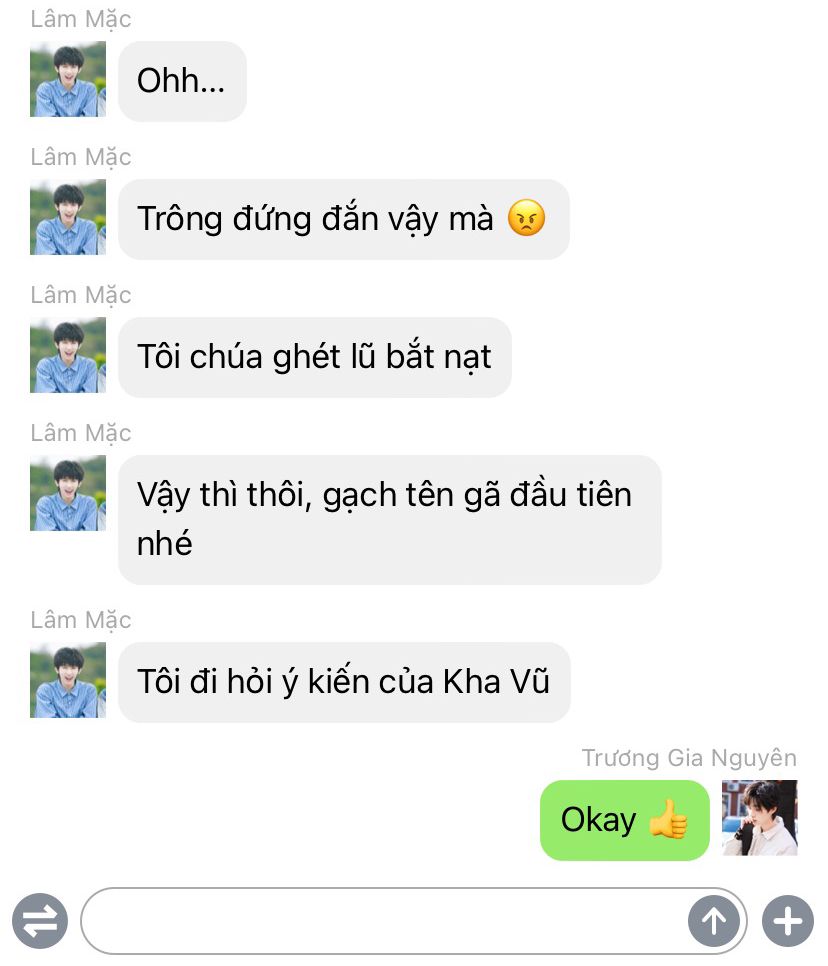The height and width of the screenshot is (966, 828).
Task: Tap Trương Gia Nguyên's avatar
Action: pos(760,818)
